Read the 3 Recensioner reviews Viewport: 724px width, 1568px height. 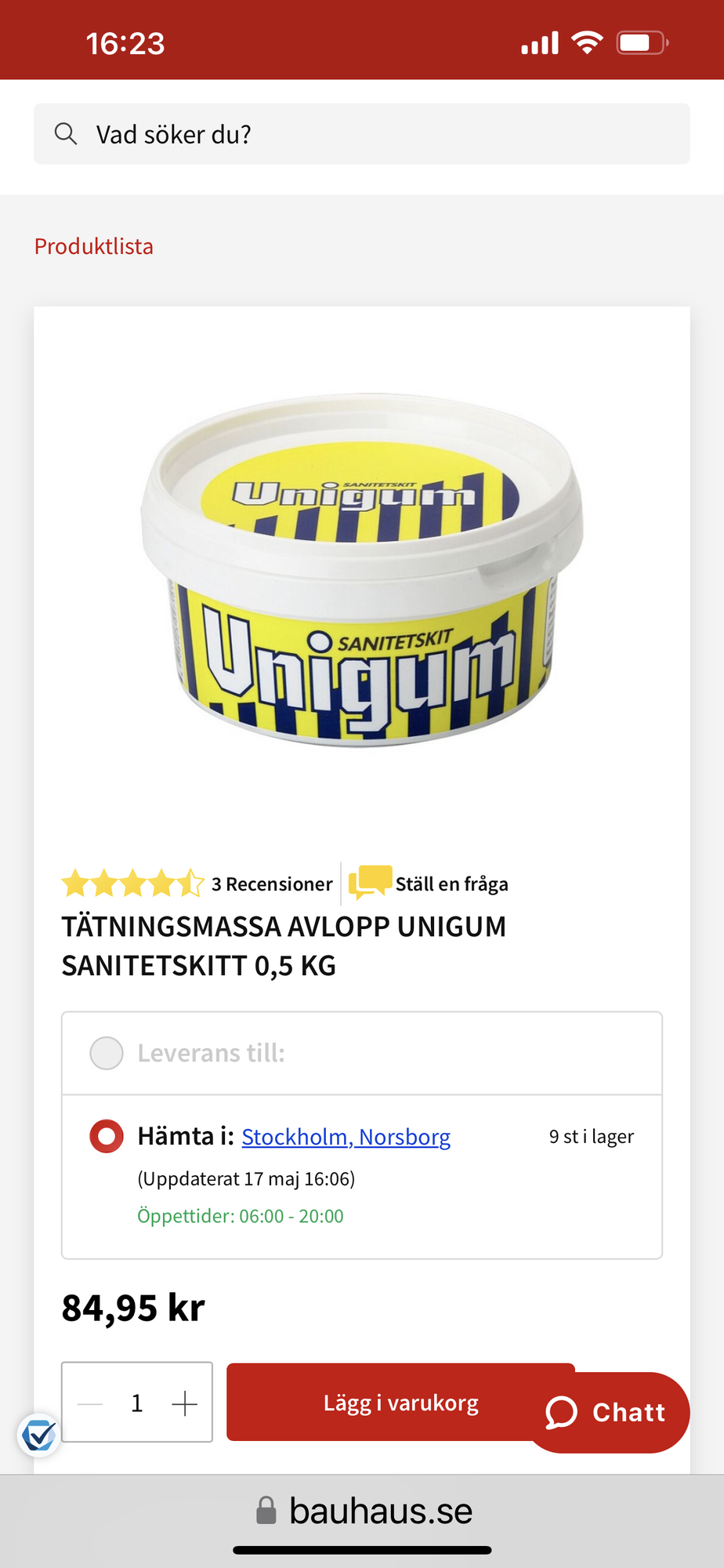pos(271,884)
